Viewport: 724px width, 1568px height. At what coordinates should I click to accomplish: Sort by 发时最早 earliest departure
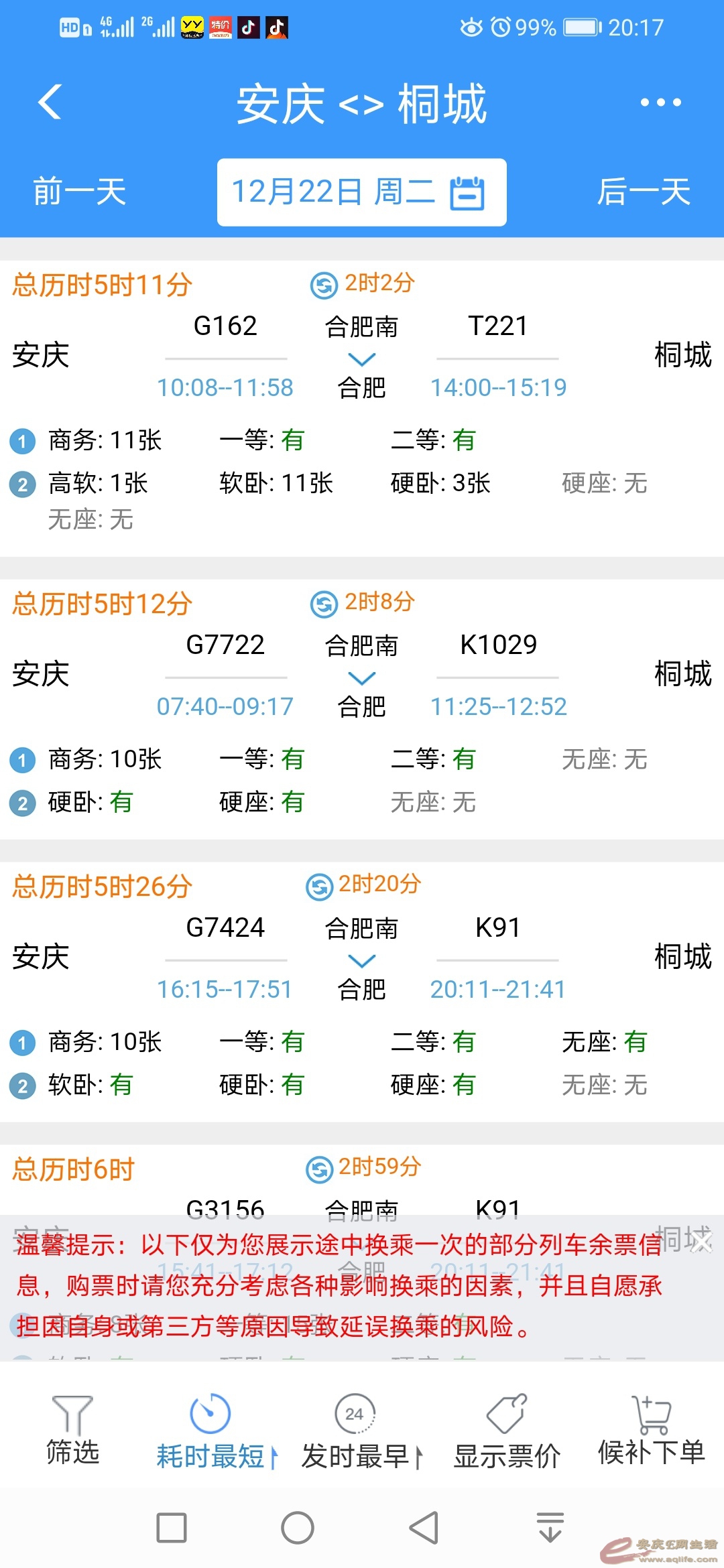pyautogui.click(x=361, y=1430)
